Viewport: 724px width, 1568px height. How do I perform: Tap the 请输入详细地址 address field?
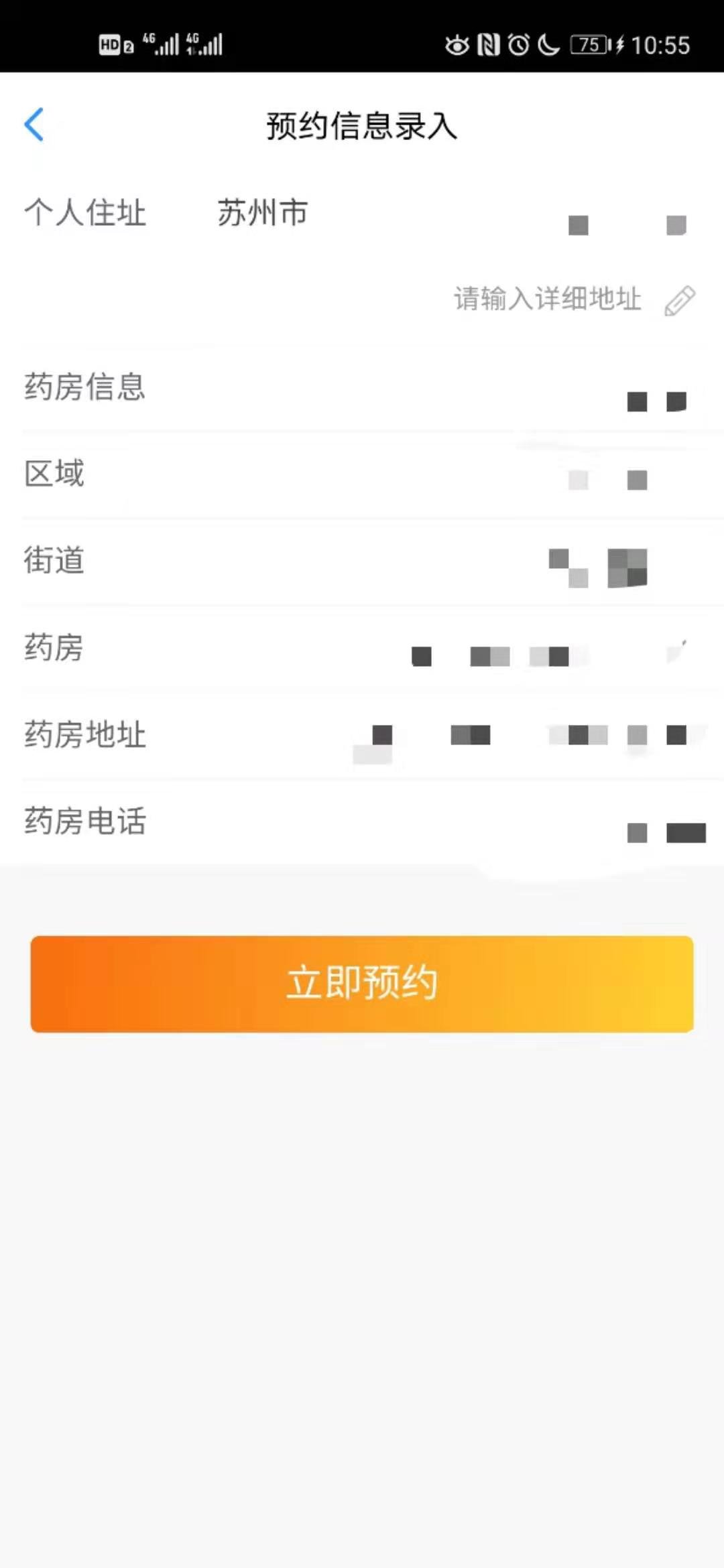548,299
